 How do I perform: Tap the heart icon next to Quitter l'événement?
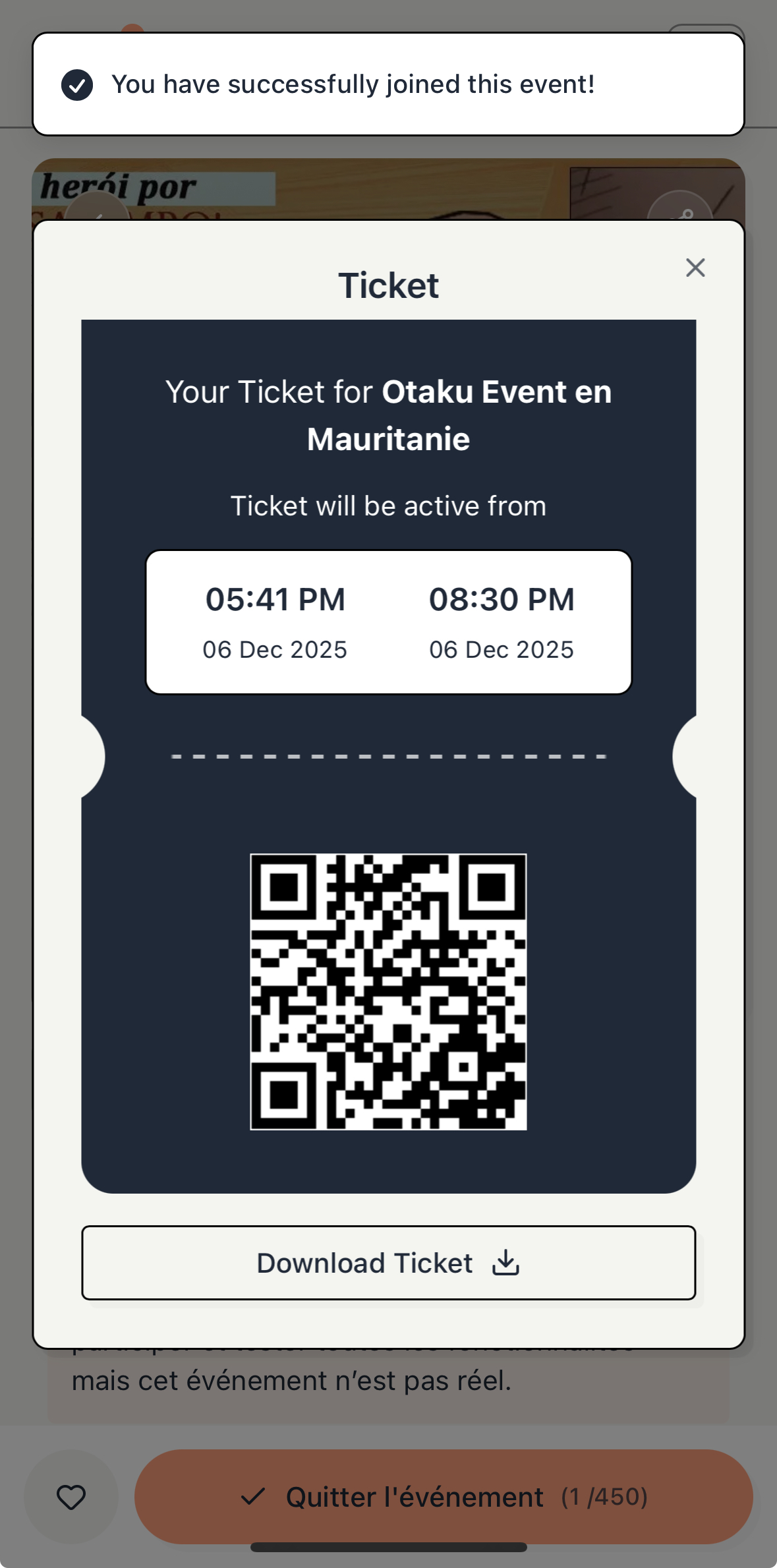point(71,1497)
